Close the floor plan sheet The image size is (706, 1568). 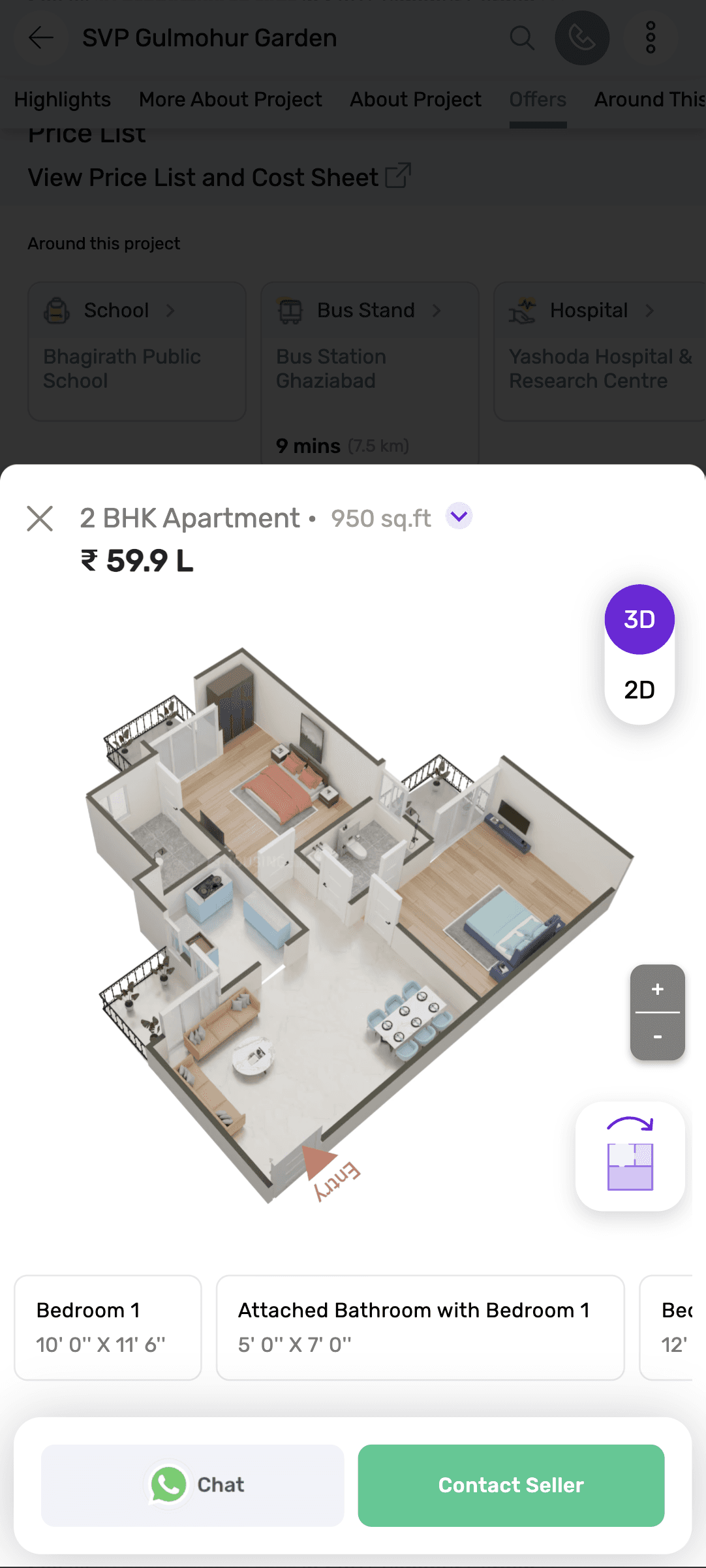click(40, 519)
